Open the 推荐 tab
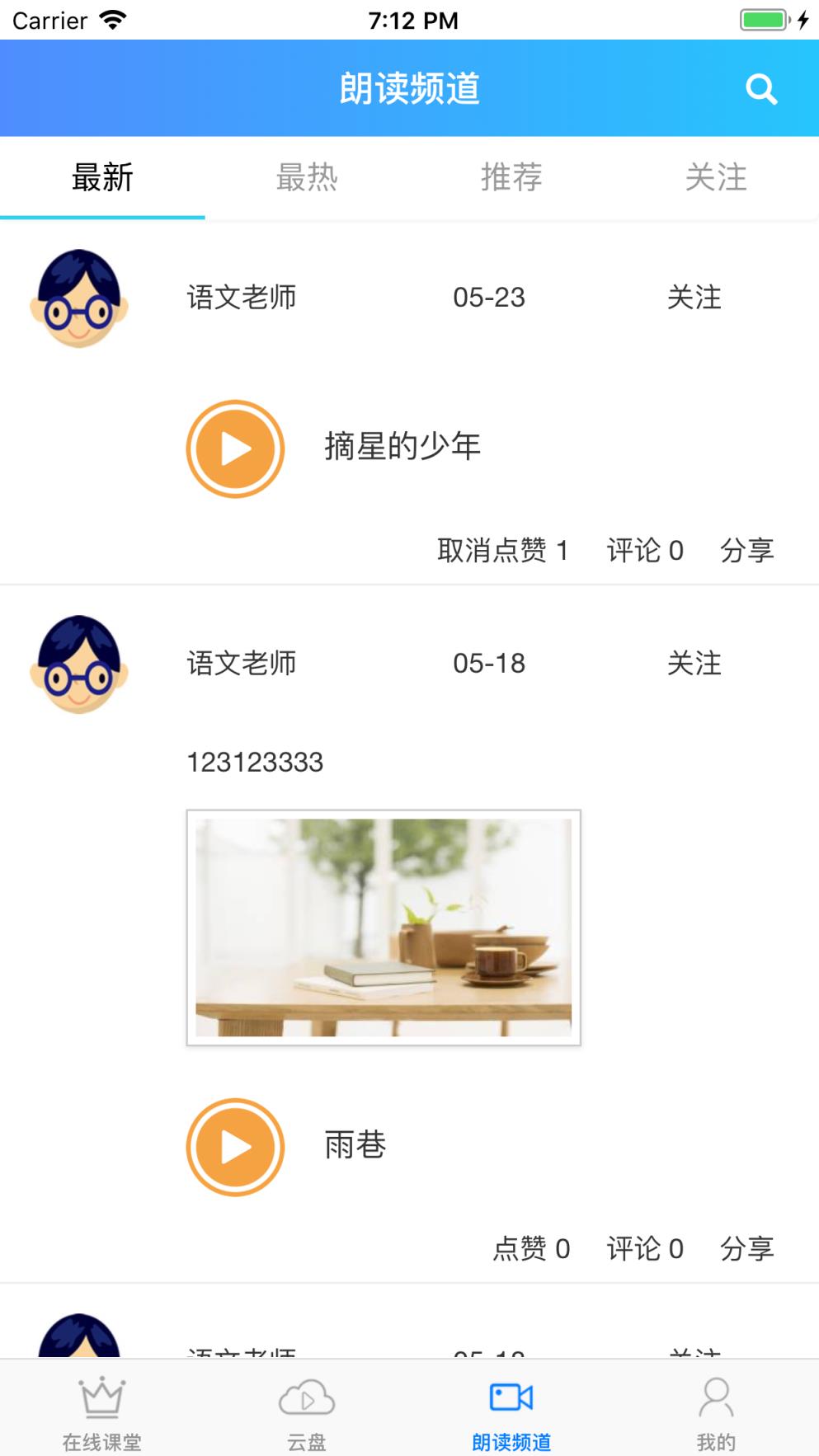The image size is (819, 1456). click(511, 176)
